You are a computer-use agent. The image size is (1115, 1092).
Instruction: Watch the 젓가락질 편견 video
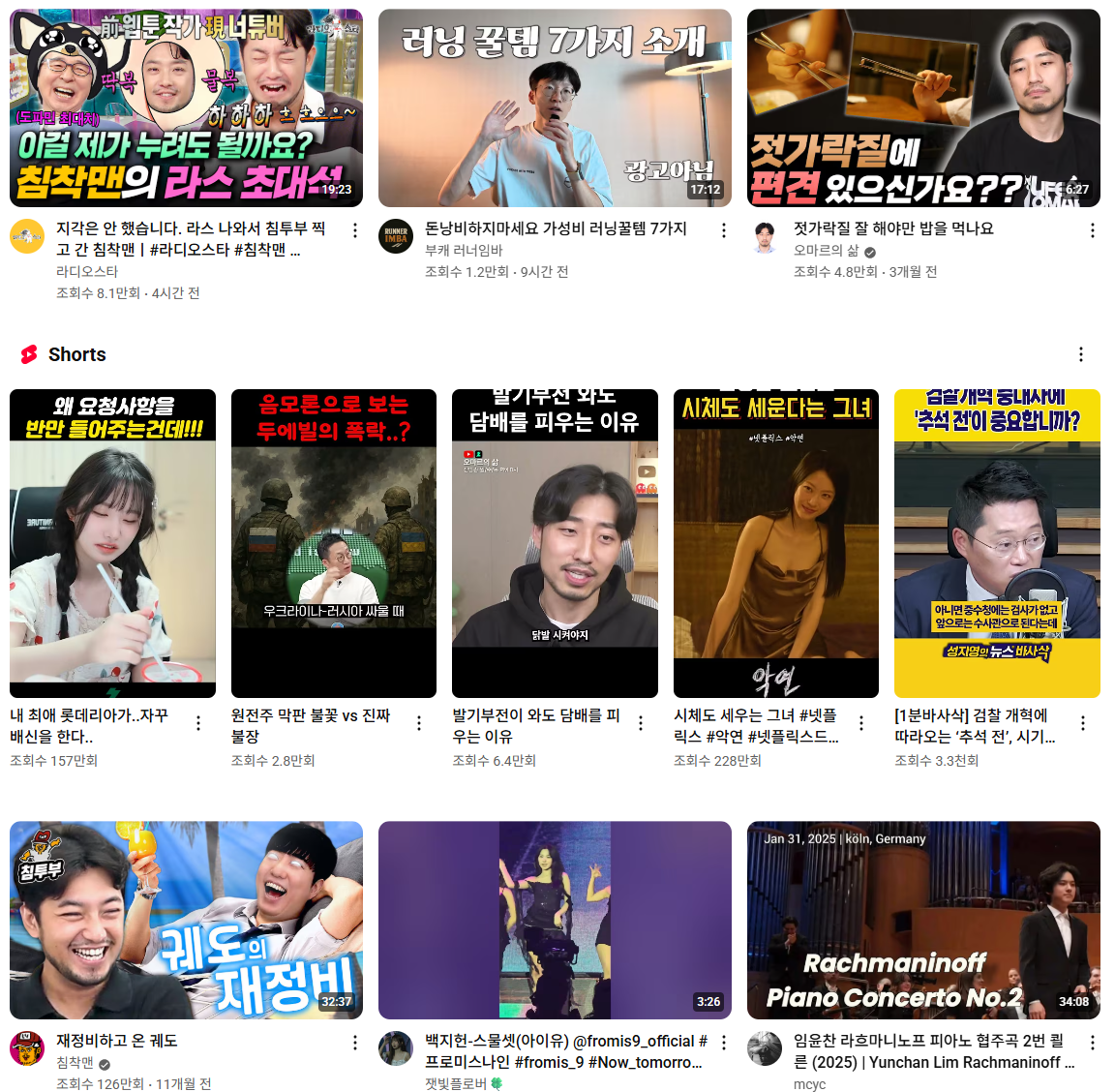pyautogui.click(x=923, y=108)
